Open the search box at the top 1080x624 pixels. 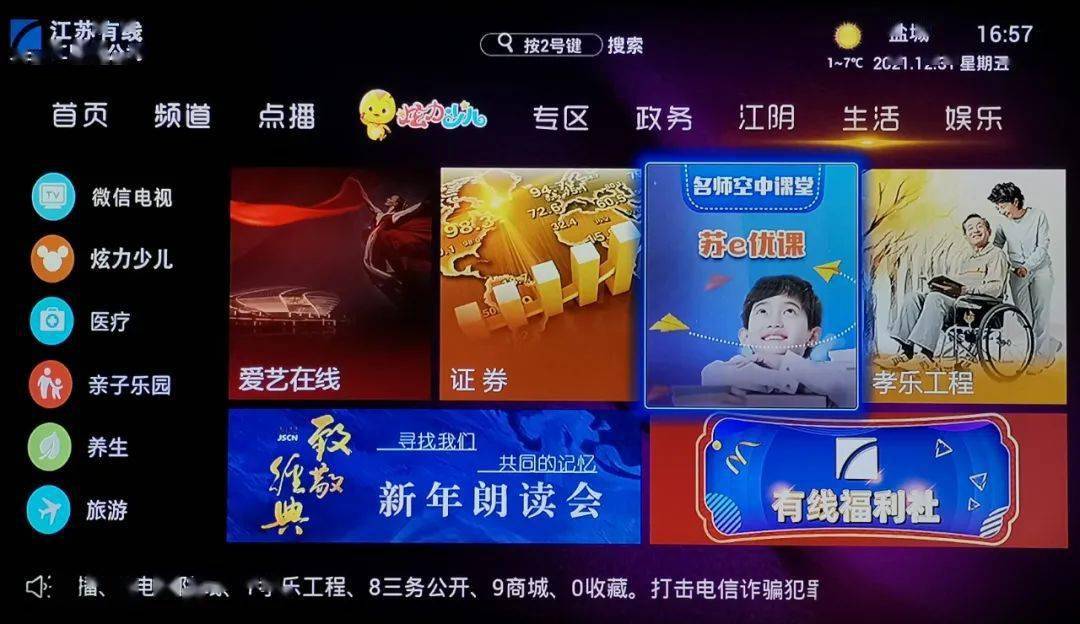coord(542,45)
